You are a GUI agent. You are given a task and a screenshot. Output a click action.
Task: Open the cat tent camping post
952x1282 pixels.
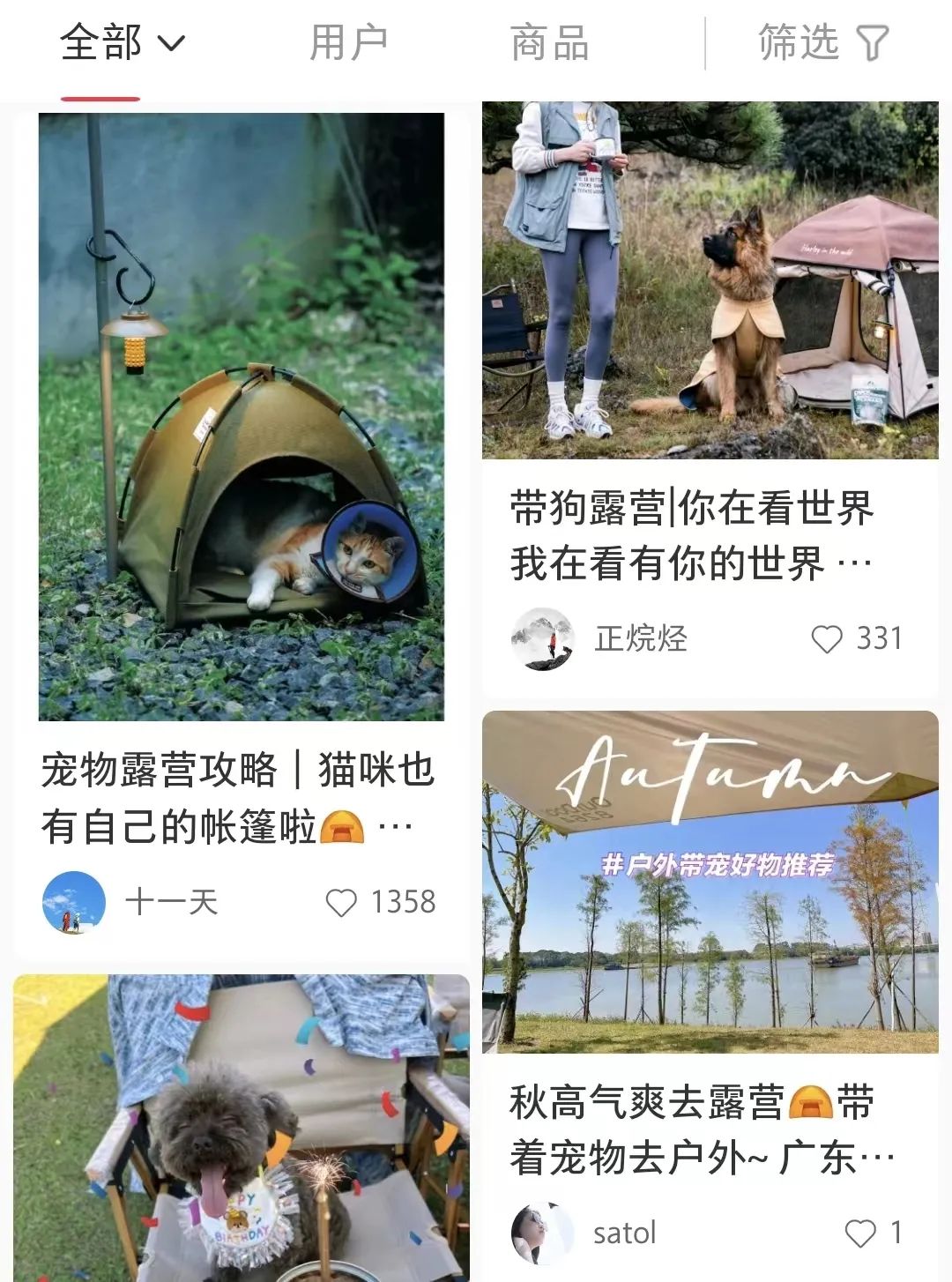(241, 416)
